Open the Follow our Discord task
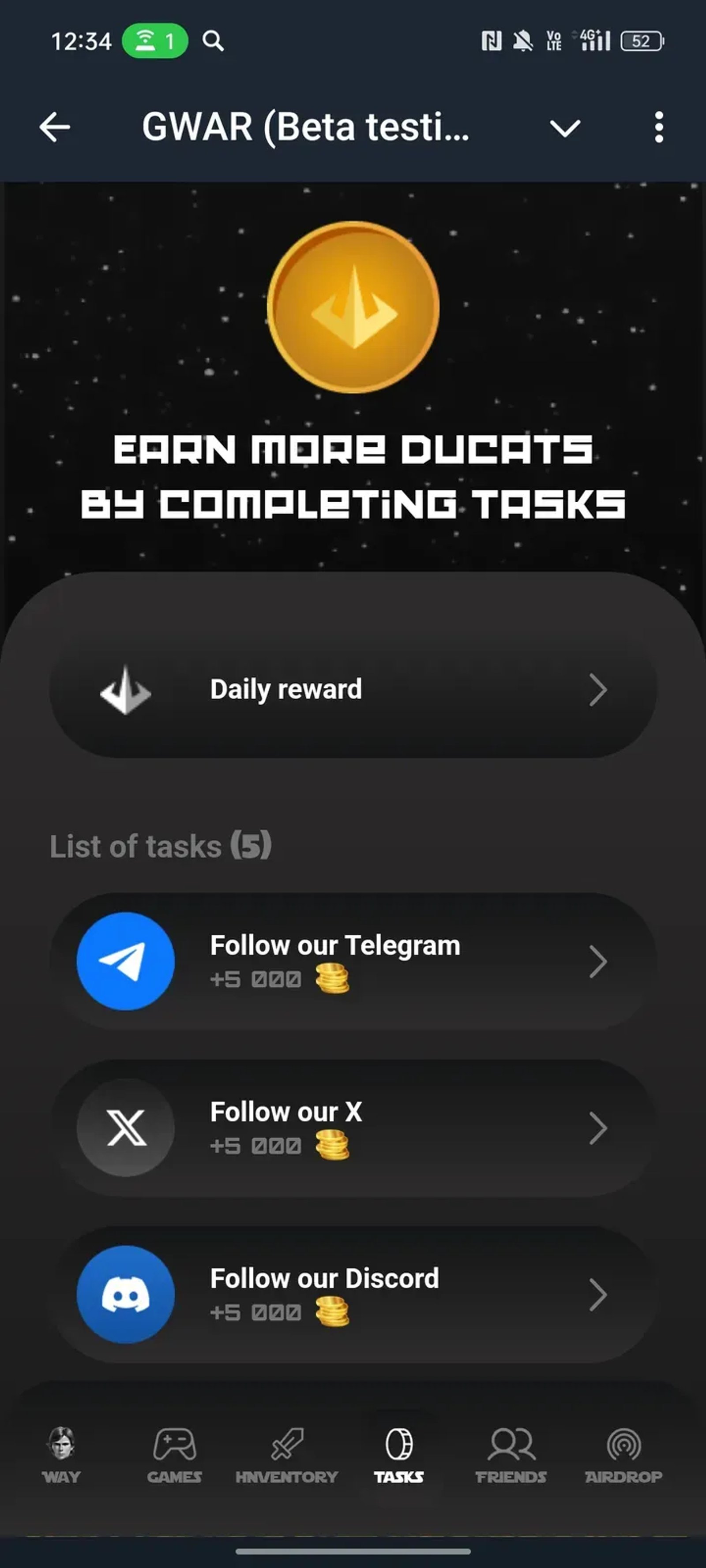This screenshot has width=706, height=1568. tap(353, 1294)
